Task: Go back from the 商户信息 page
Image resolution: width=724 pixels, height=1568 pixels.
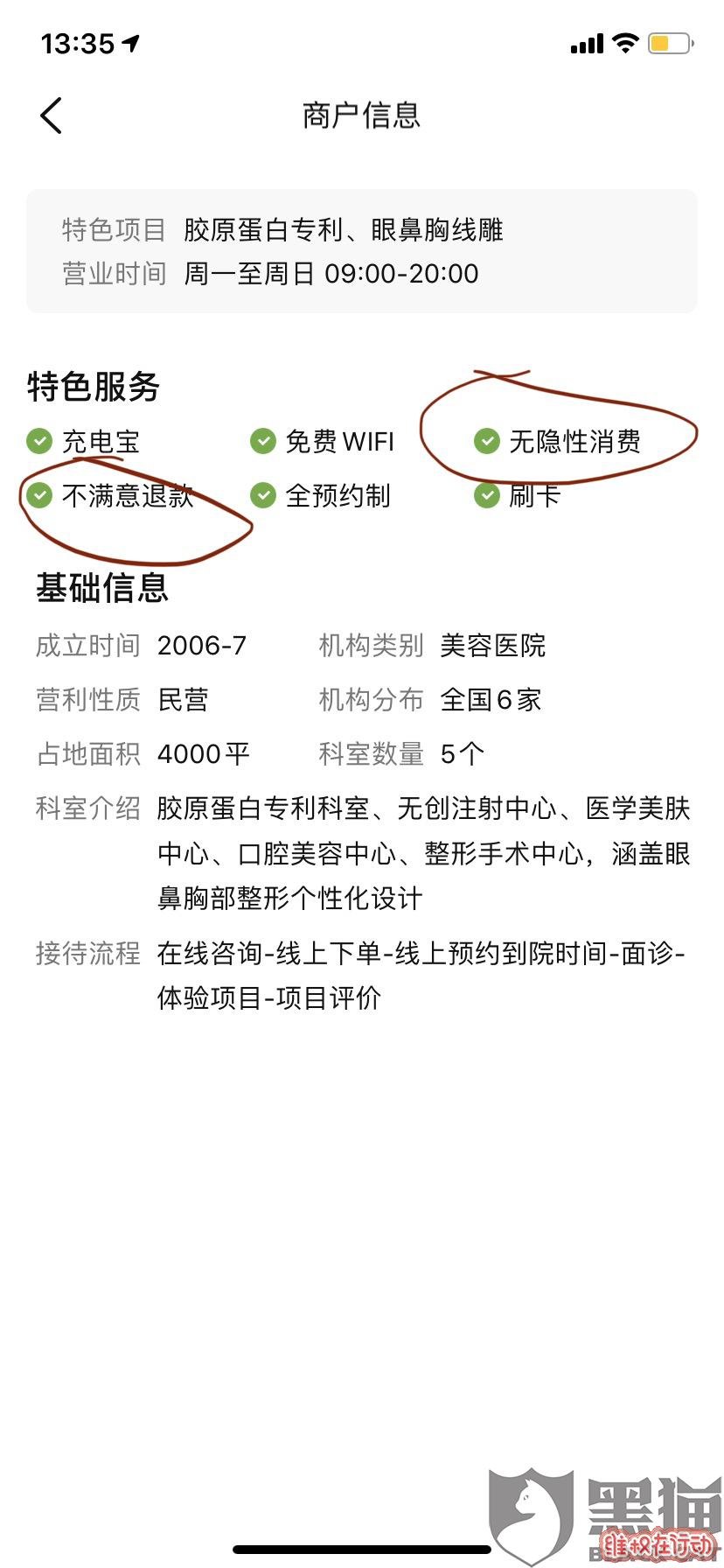Action: point(52,115)
